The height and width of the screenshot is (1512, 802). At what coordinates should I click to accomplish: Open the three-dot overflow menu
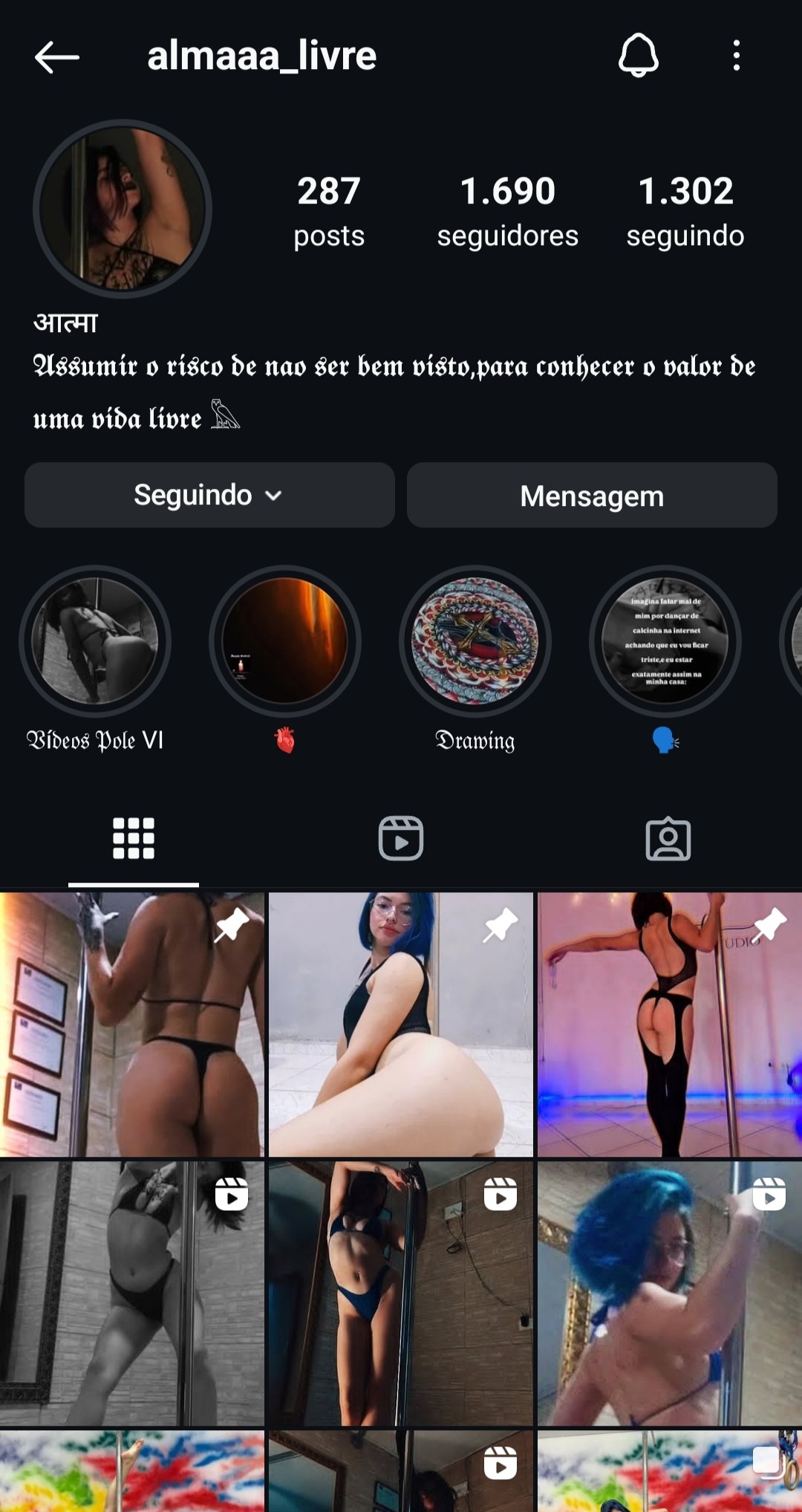[x=736, y=56]
